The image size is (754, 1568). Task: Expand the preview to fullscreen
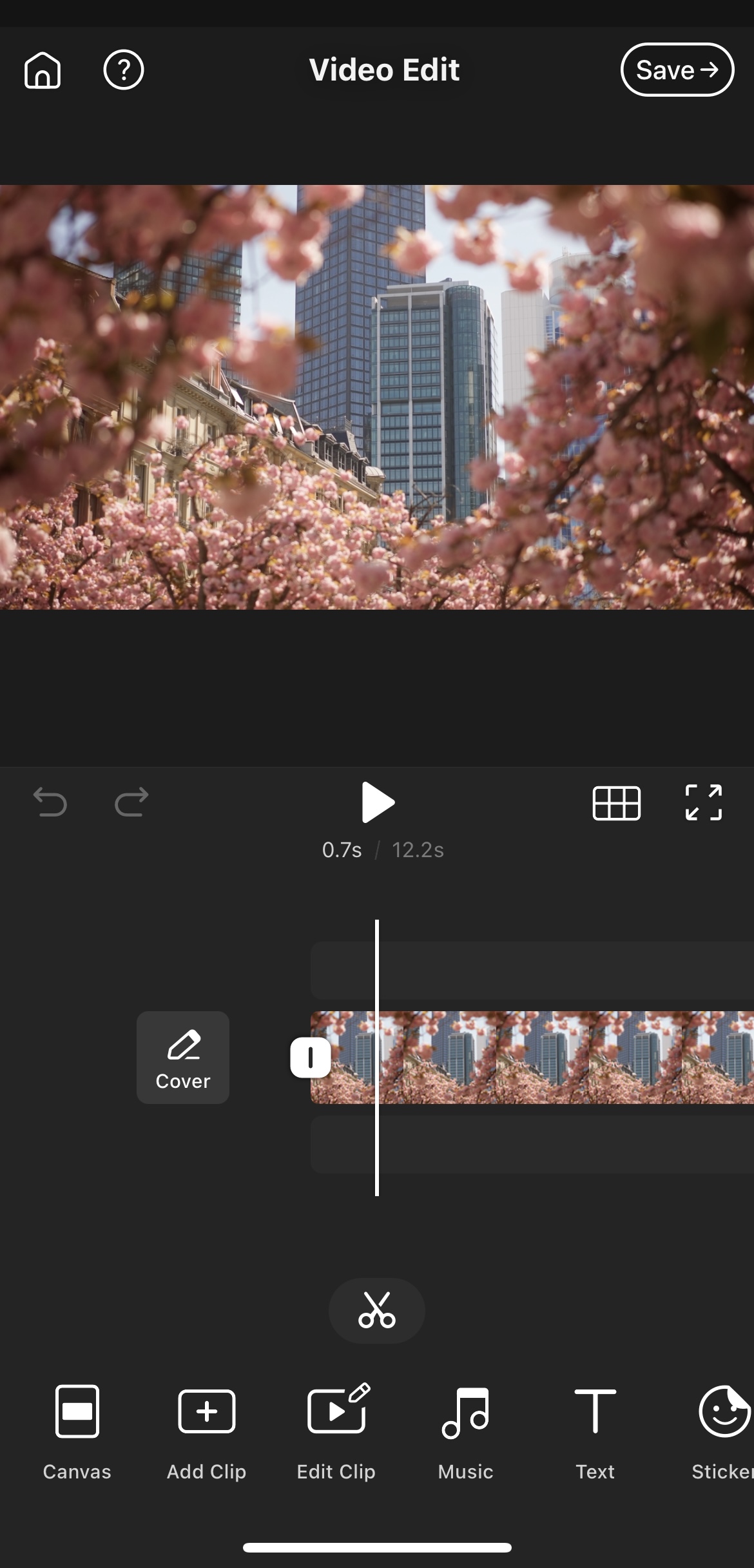click(703, 802)
